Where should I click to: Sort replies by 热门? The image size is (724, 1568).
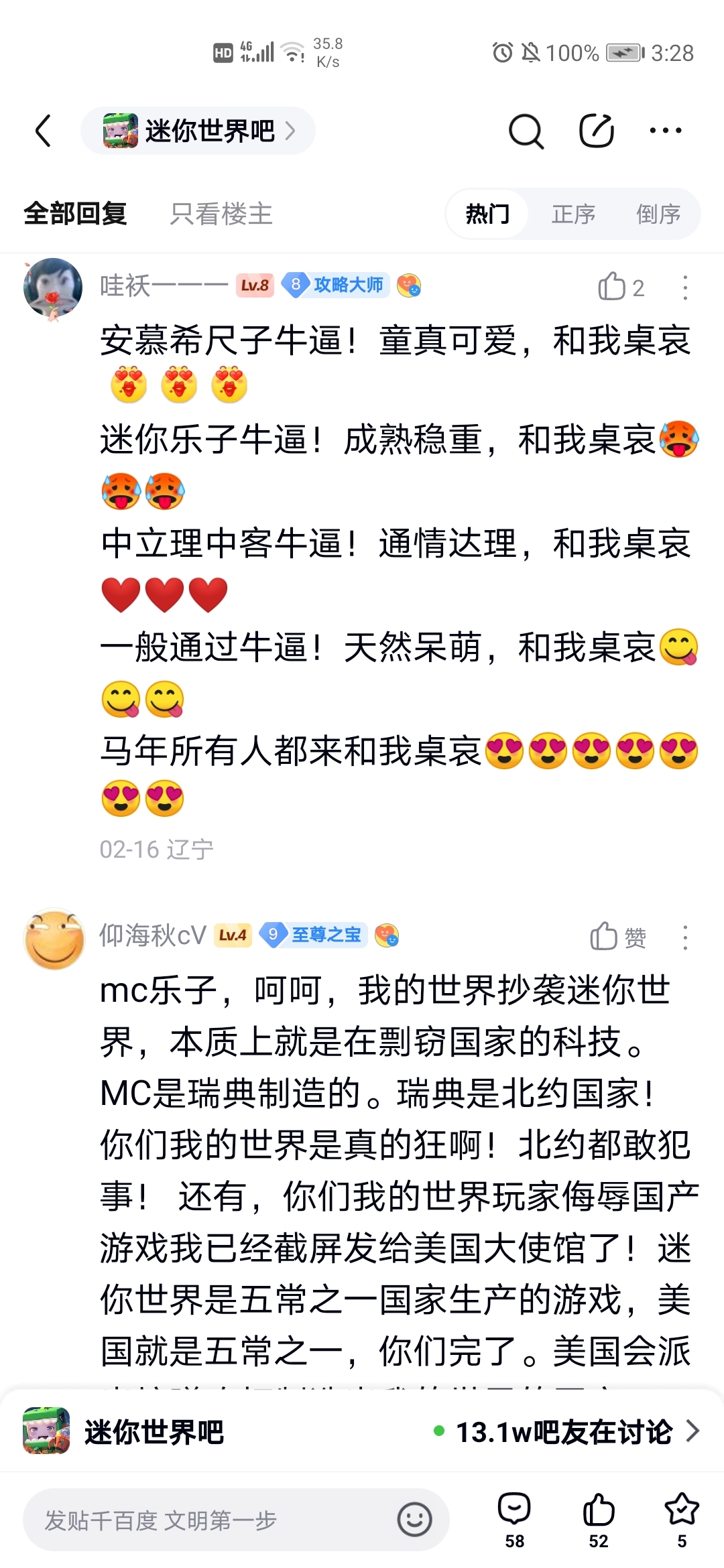[487, 214]
